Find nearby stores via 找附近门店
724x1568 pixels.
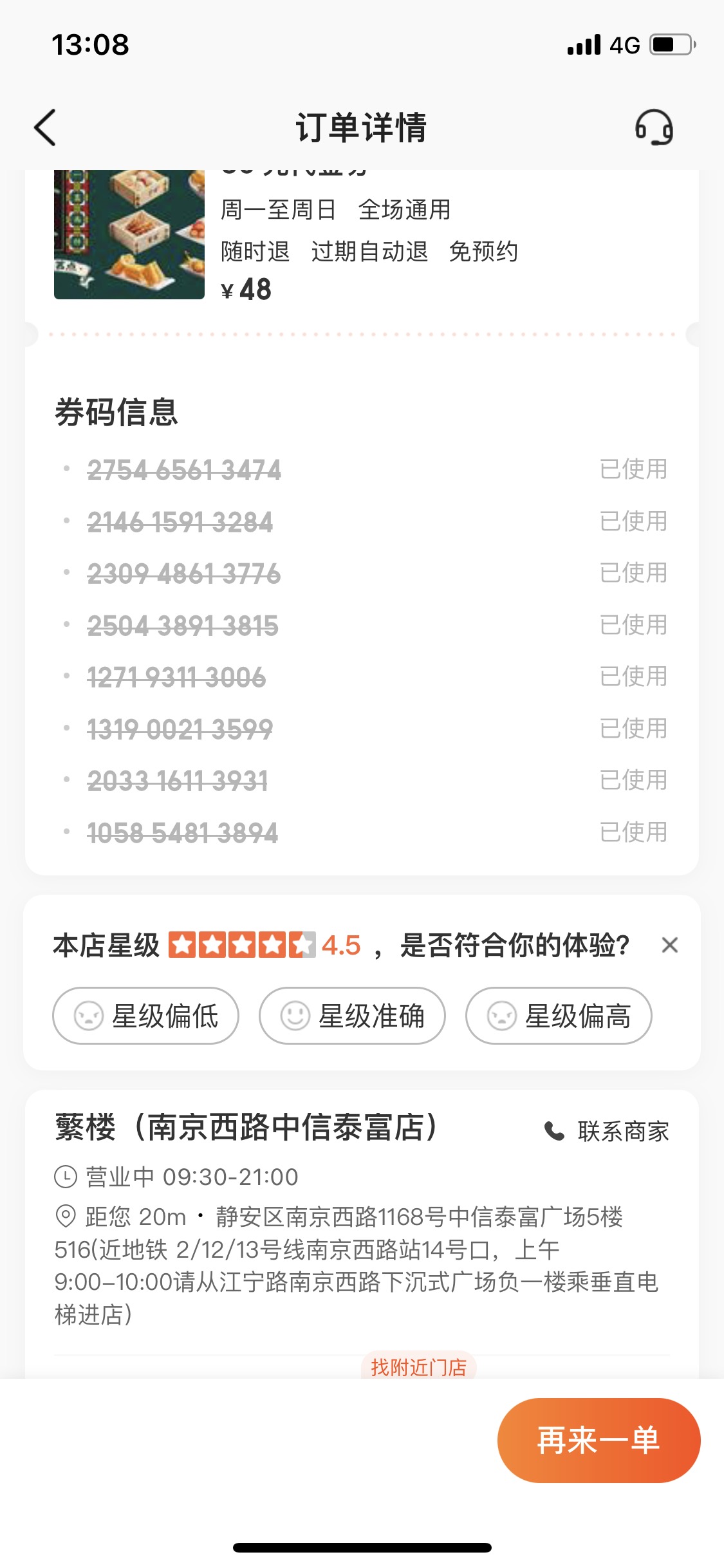coord(418,1366)
